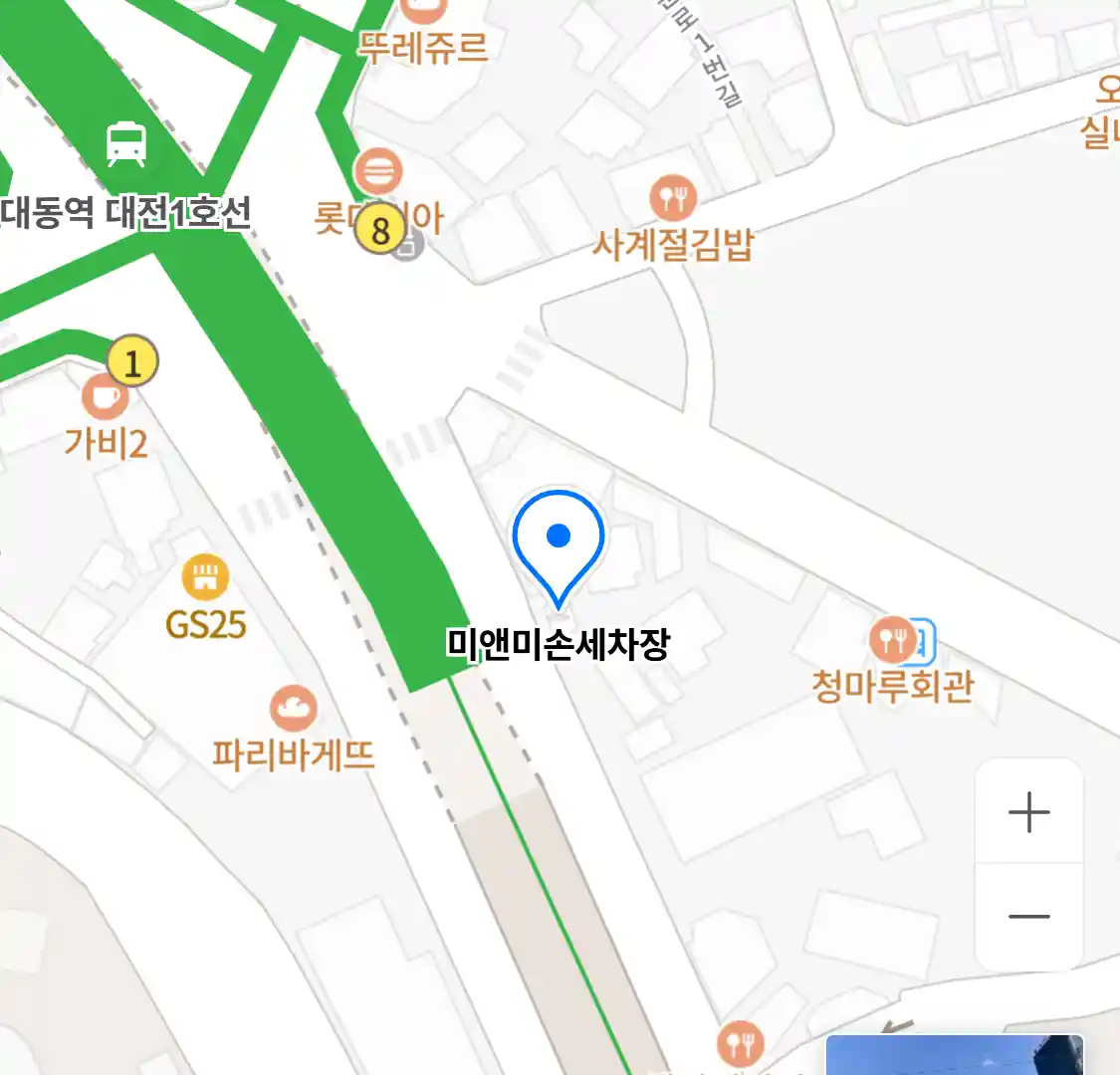Screen dimensions: 1120x1075
Task: Open the street view thumbnail
Action: (x=954, y=1055)
